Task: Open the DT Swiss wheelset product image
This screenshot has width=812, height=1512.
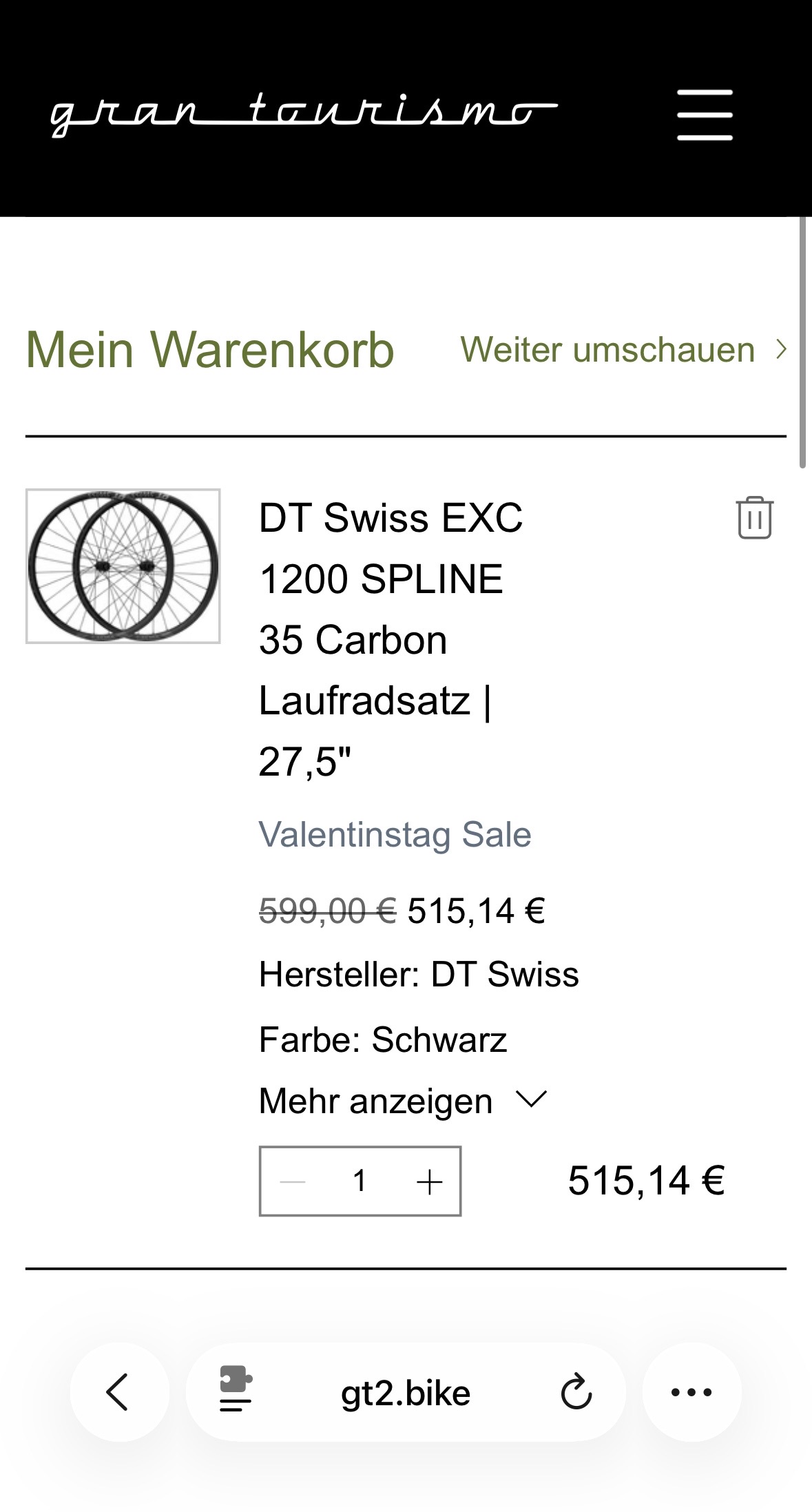Action: click(x=123, y=566)
